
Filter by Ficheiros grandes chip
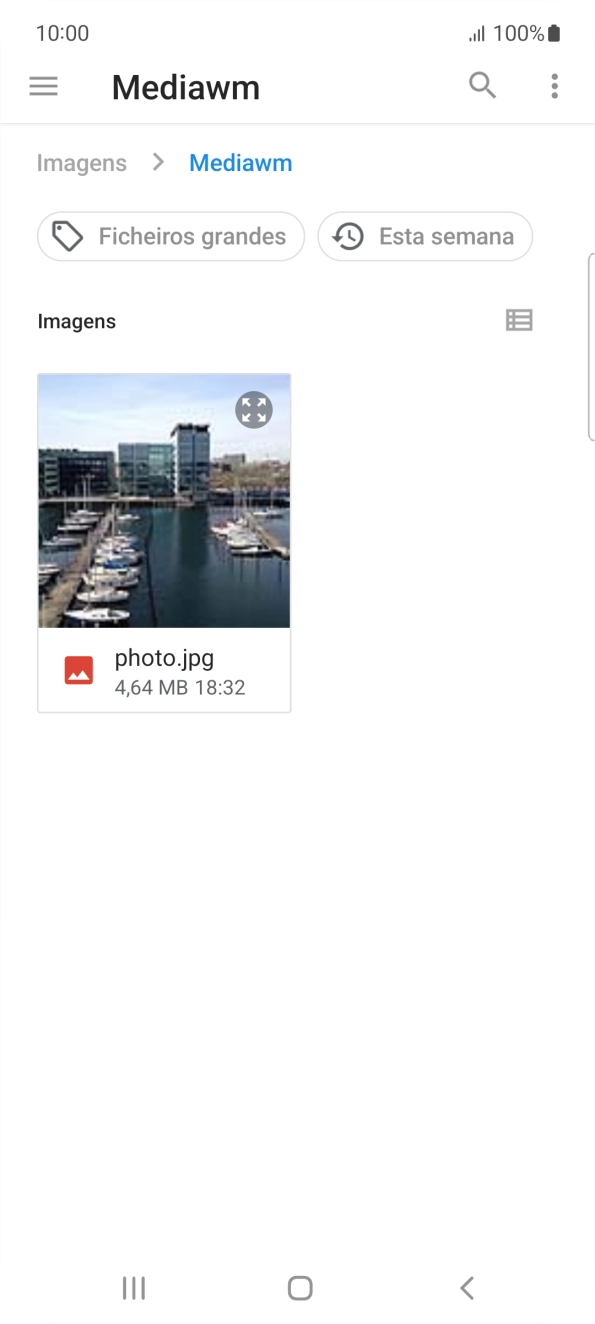[x=171, y=237]
